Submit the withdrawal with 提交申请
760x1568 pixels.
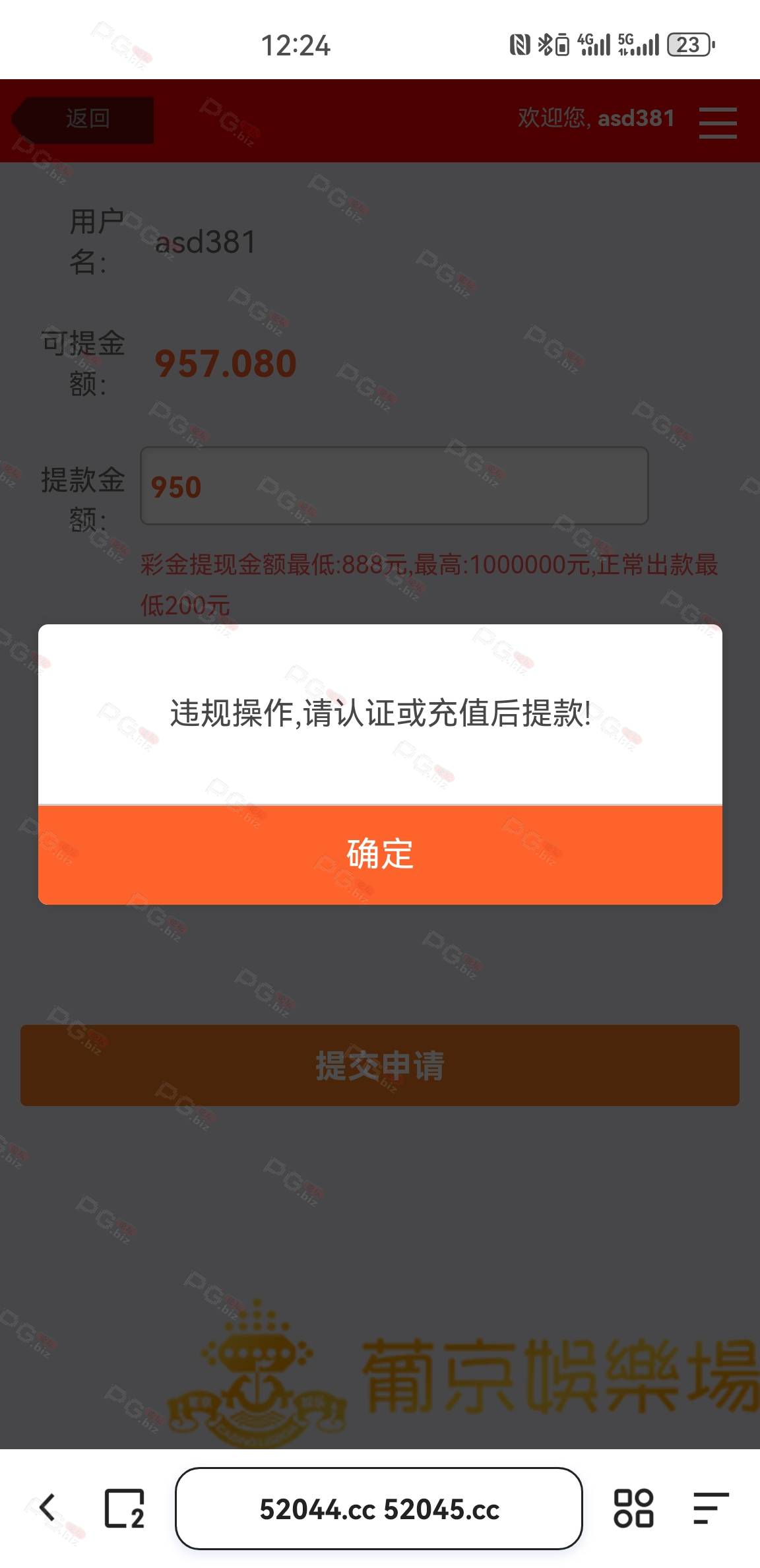tap(380, 1065)
